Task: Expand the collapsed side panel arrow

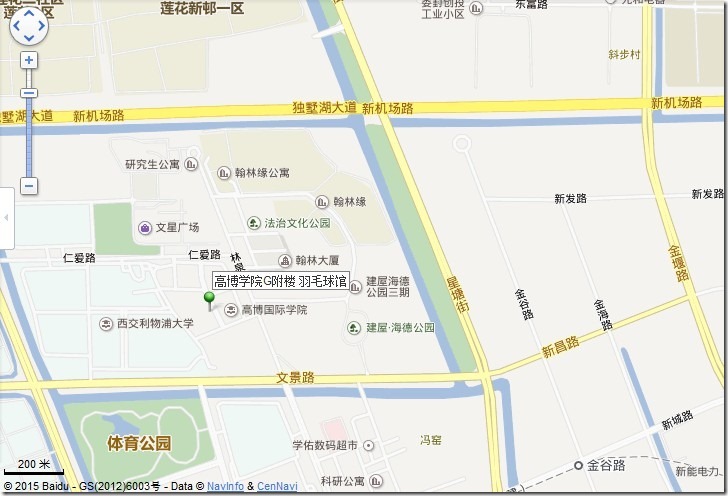Action: pyautogui.click(x=6, y=217)
